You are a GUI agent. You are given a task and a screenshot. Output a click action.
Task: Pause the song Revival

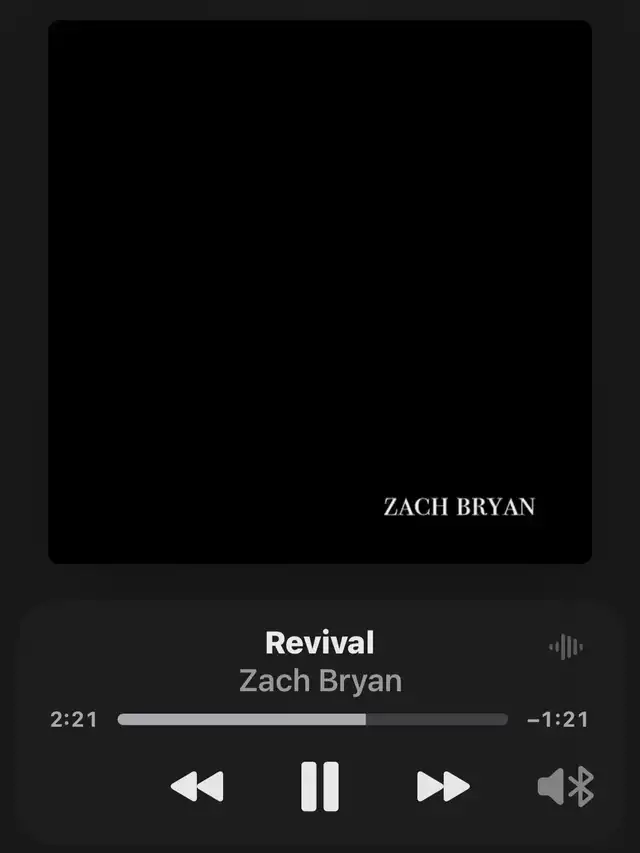pos(320,786)
